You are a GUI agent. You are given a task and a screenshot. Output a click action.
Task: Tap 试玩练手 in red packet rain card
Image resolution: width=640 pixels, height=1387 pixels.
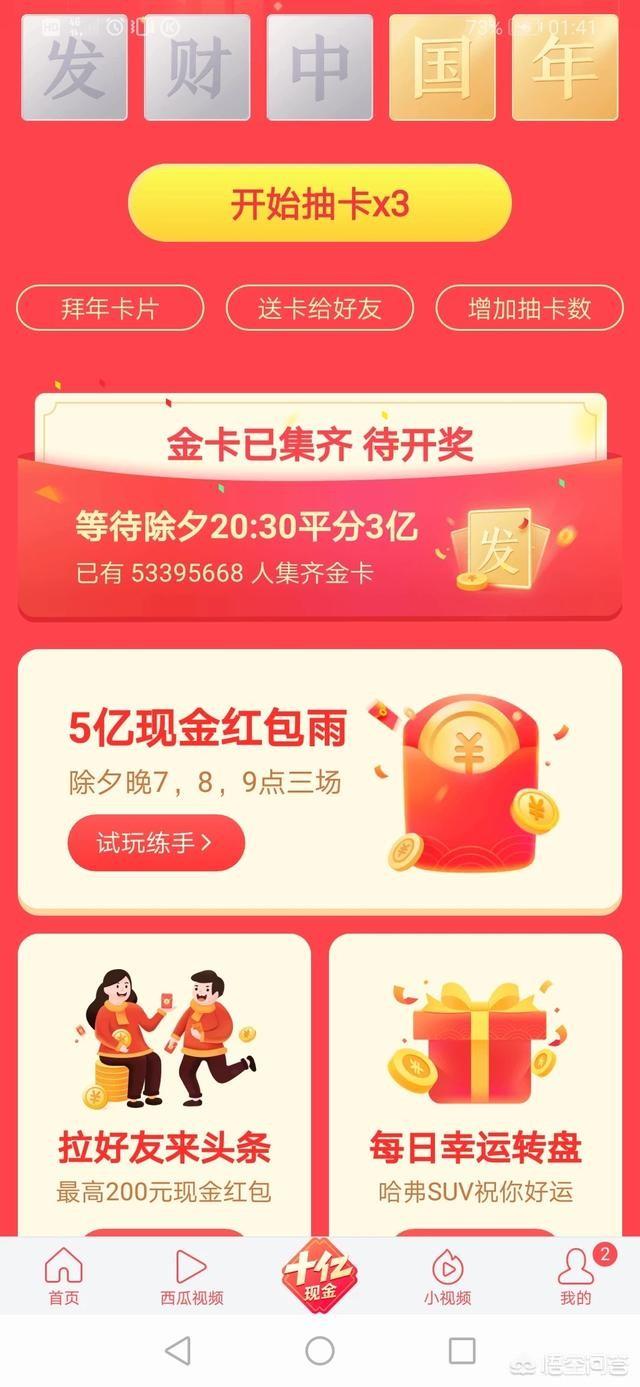(x=155, y=842)
